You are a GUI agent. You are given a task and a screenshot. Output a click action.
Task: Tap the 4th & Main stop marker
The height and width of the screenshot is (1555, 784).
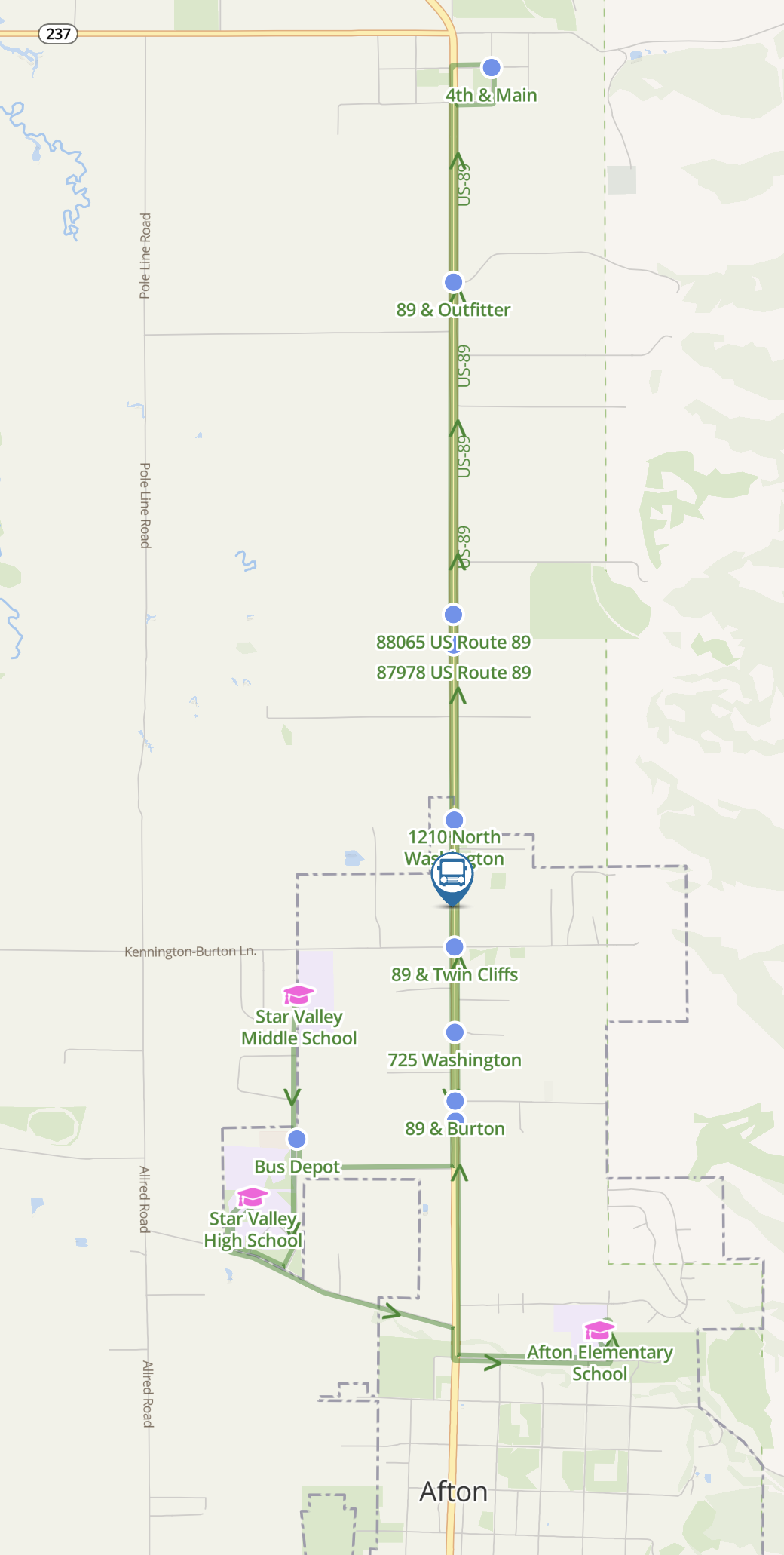click(x=492, y=68)
